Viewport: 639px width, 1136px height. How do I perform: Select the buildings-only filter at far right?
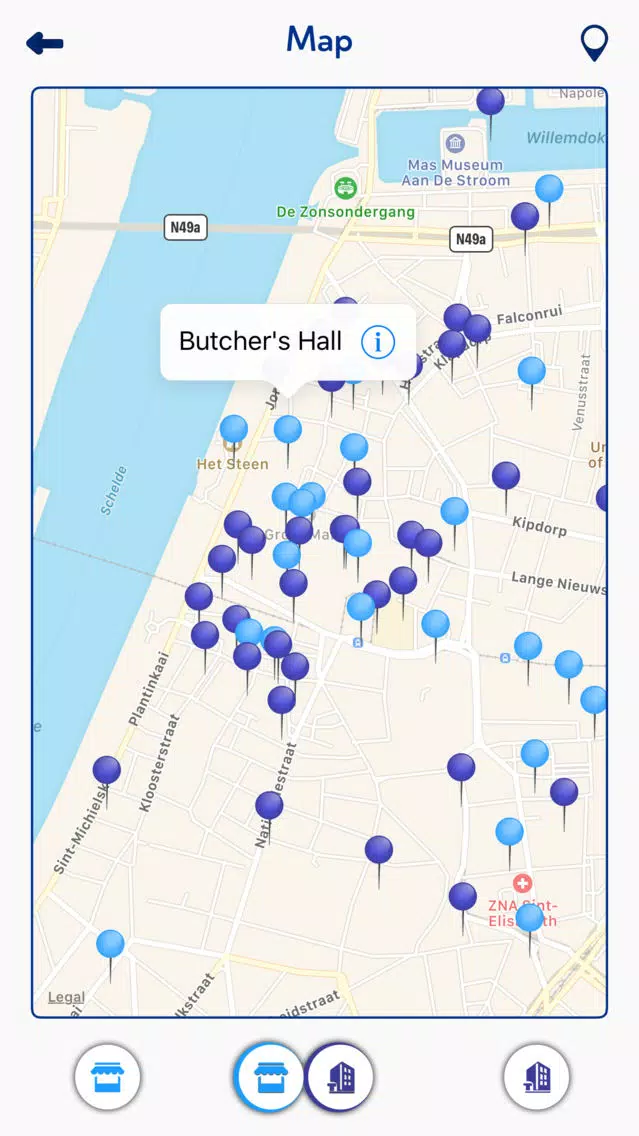536,1077
